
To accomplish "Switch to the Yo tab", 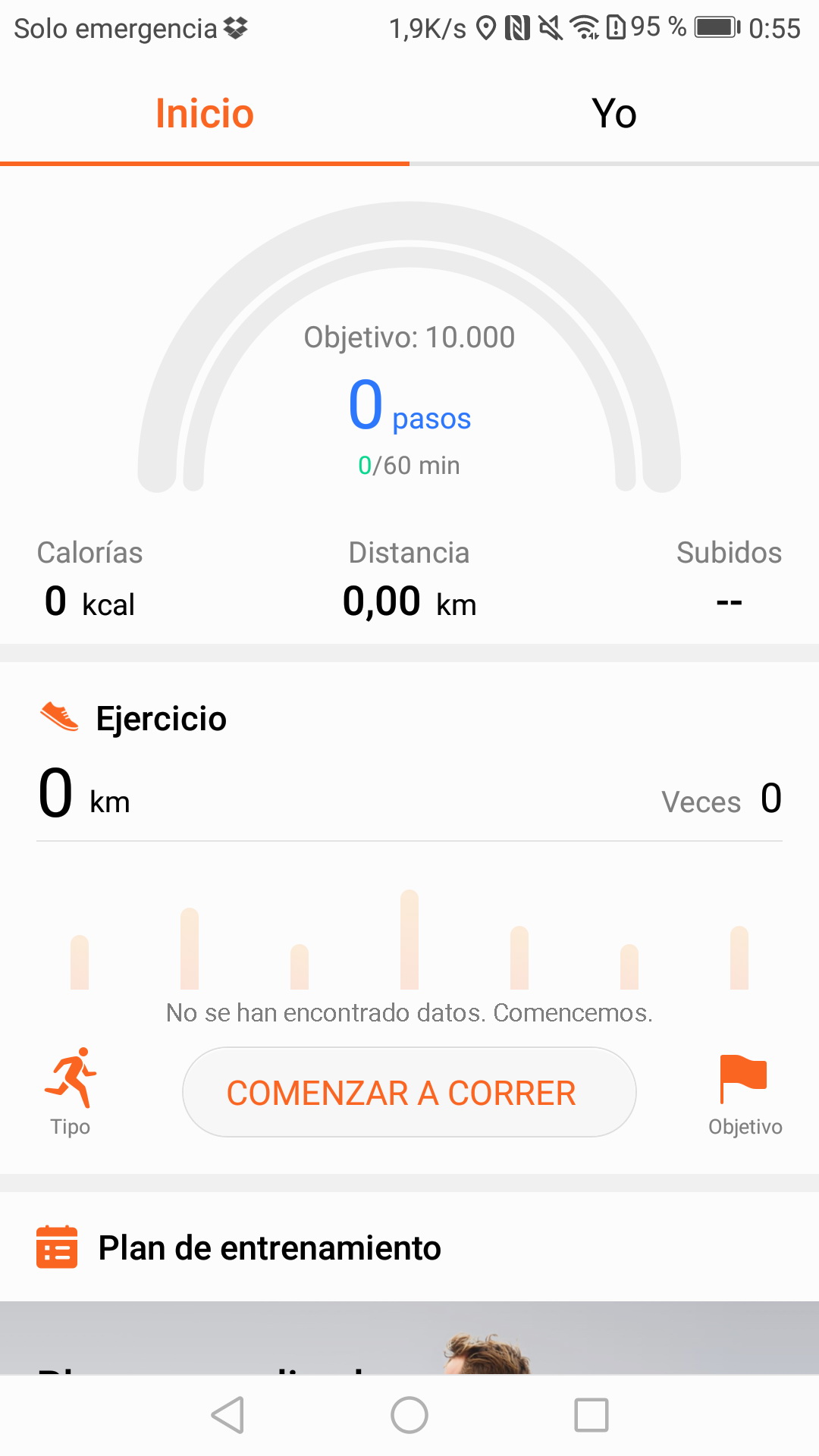I will (x=613, y=114).
